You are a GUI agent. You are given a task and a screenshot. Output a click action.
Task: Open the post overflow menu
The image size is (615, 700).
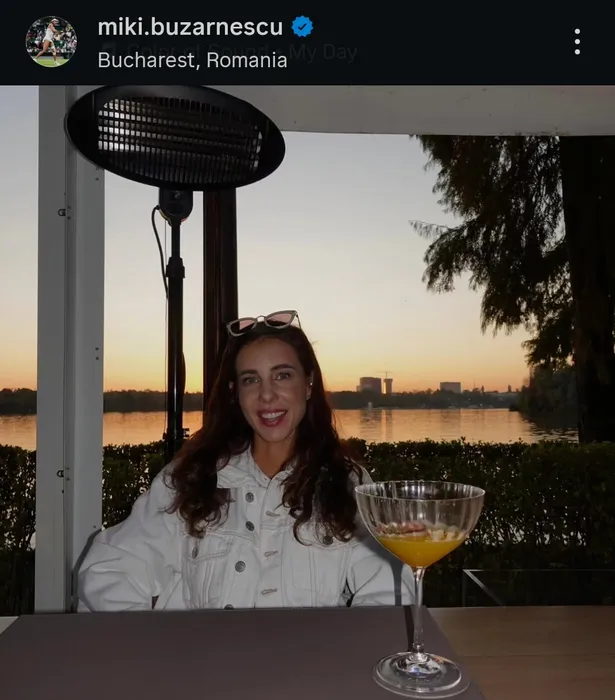pos(577,42)
